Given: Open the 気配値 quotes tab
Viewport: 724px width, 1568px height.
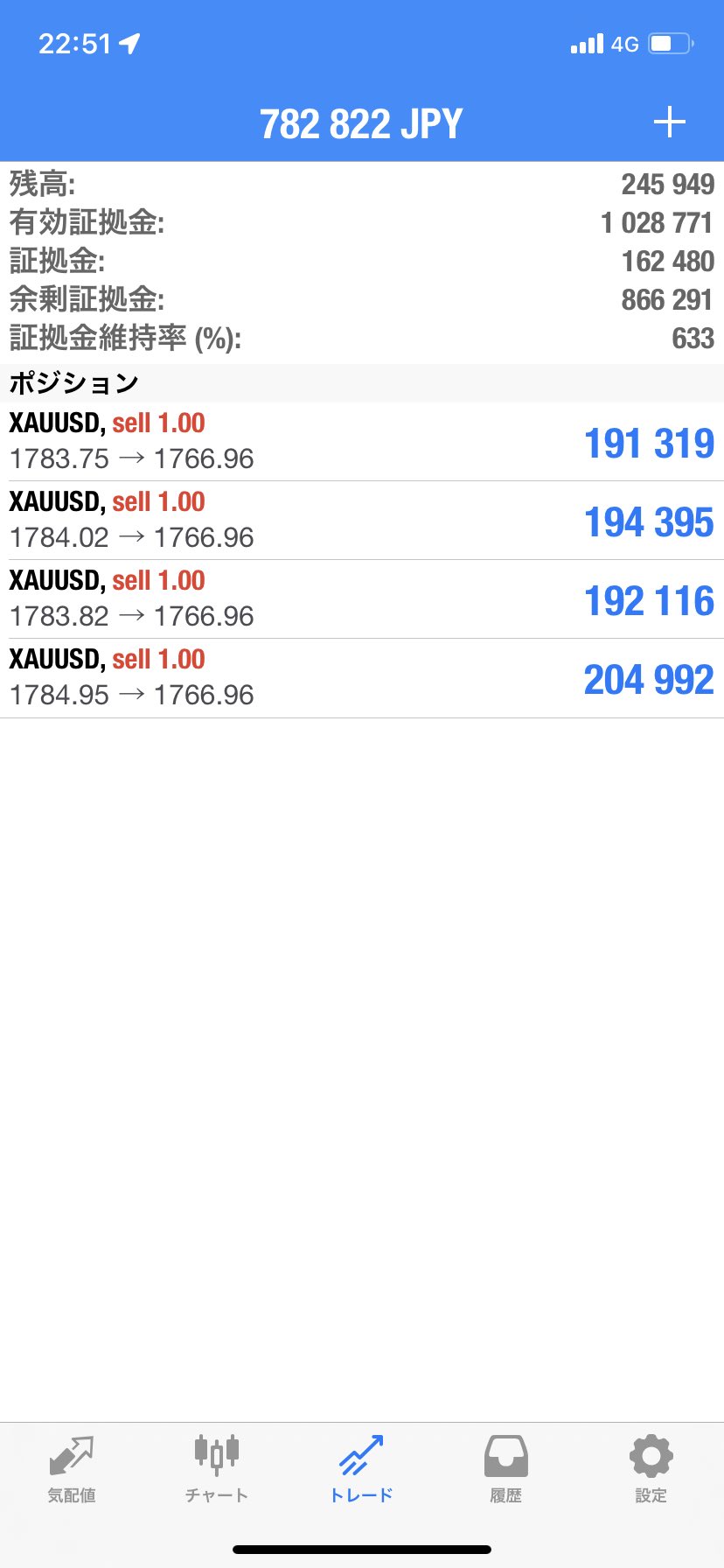Looking at the screenshot, I should tap(72, 1470).
